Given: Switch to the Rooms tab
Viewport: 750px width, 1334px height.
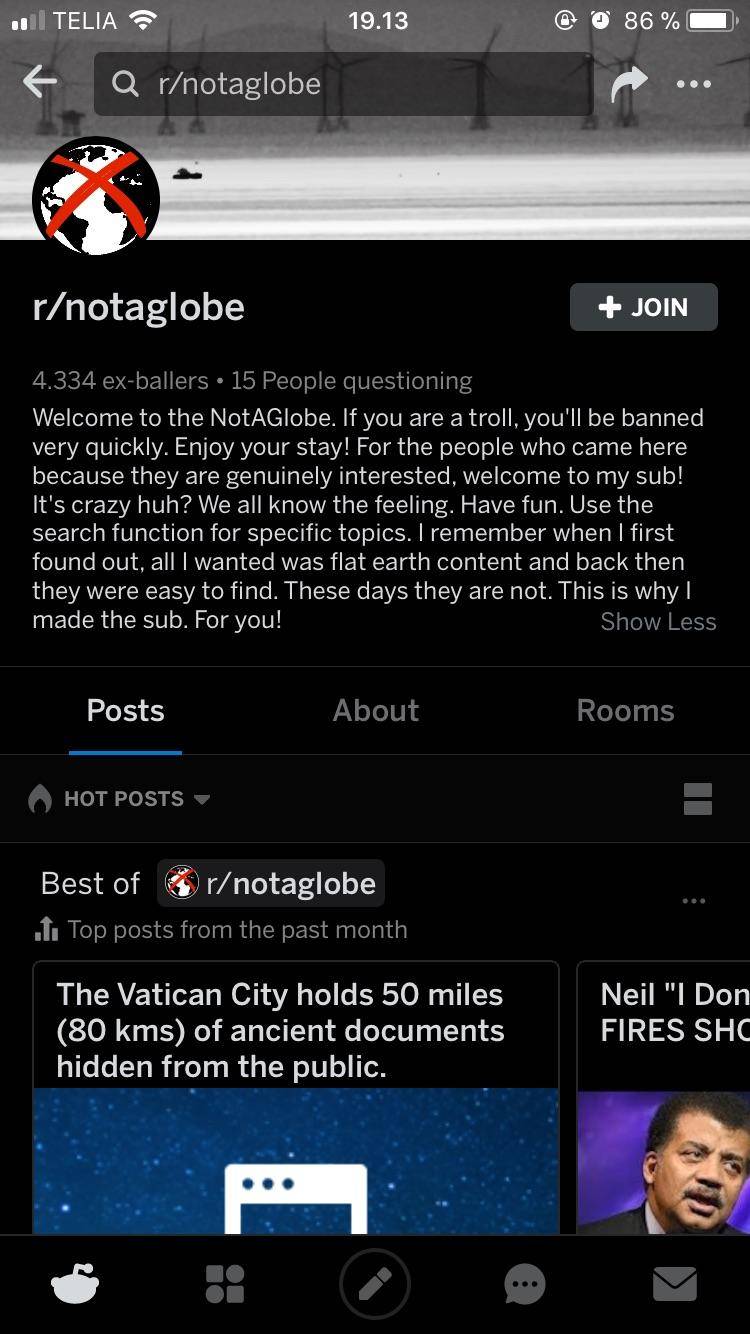Looking at the screenshot, I should click(625, 710).
